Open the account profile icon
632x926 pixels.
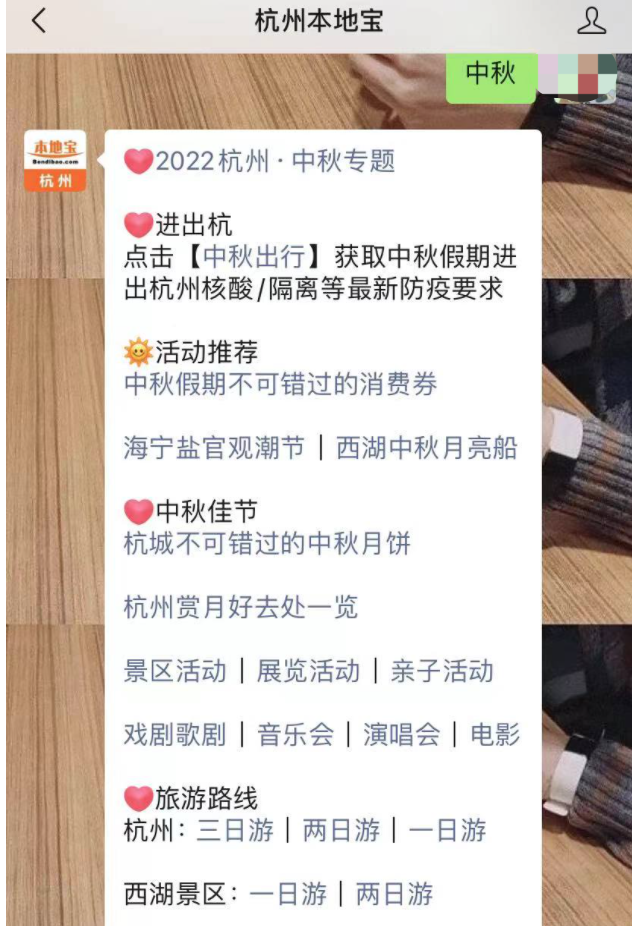tap(592, 22)
